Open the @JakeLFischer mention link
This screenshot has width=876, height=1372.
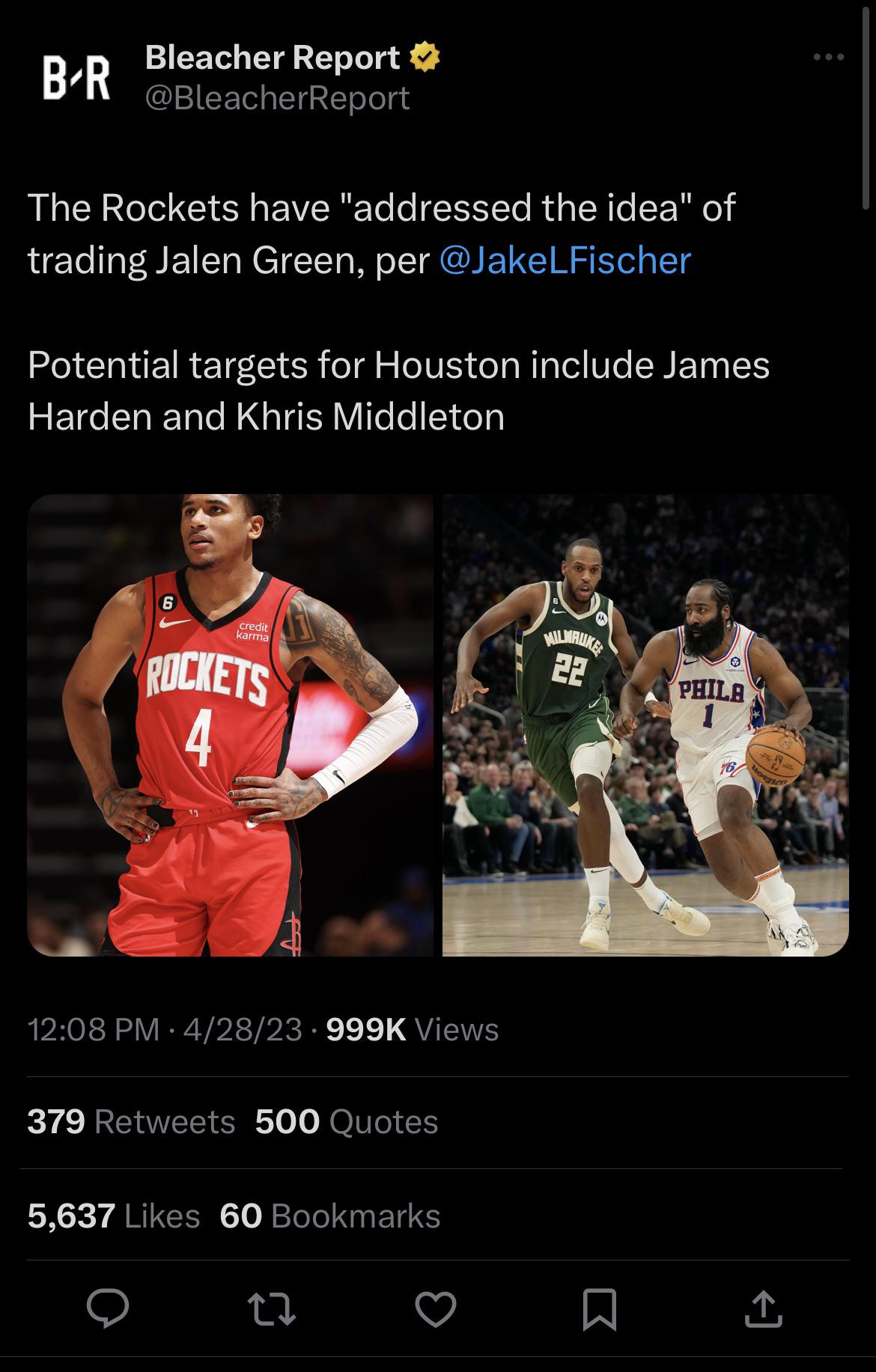coord(565,260)
